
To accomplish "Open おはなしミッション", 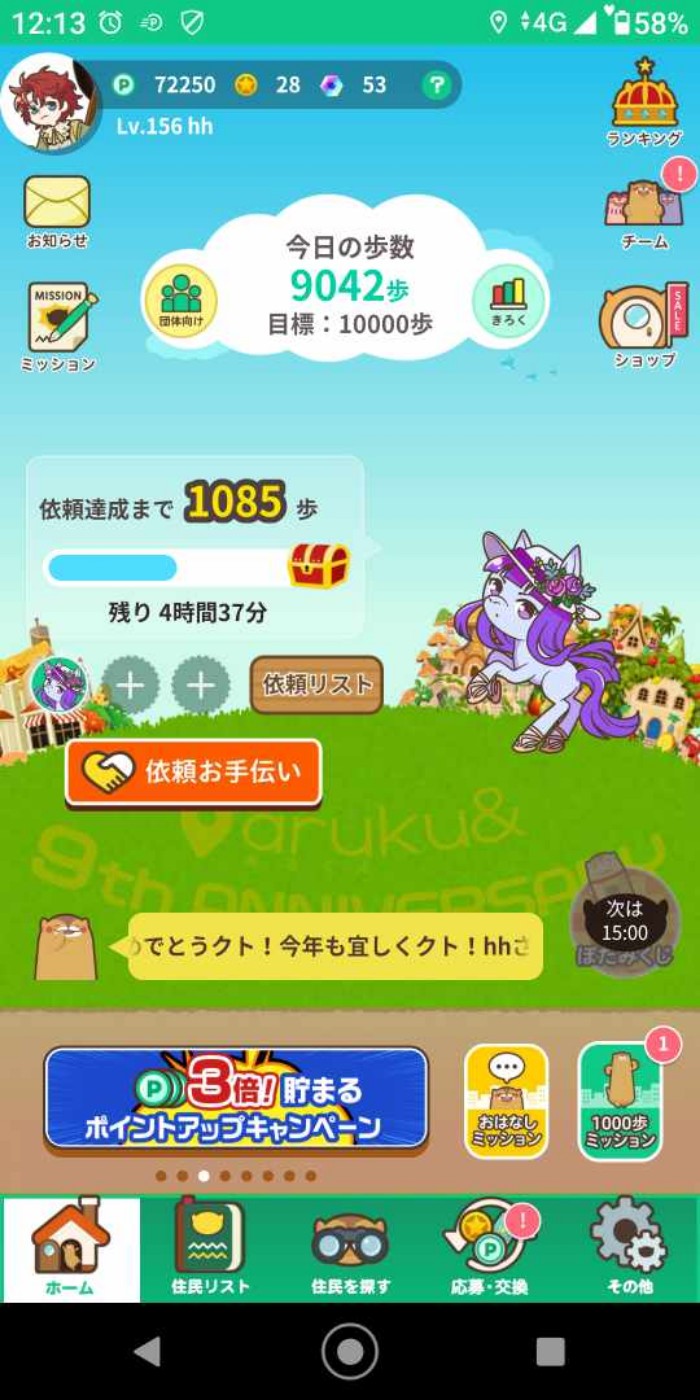I will (506, 1101).
